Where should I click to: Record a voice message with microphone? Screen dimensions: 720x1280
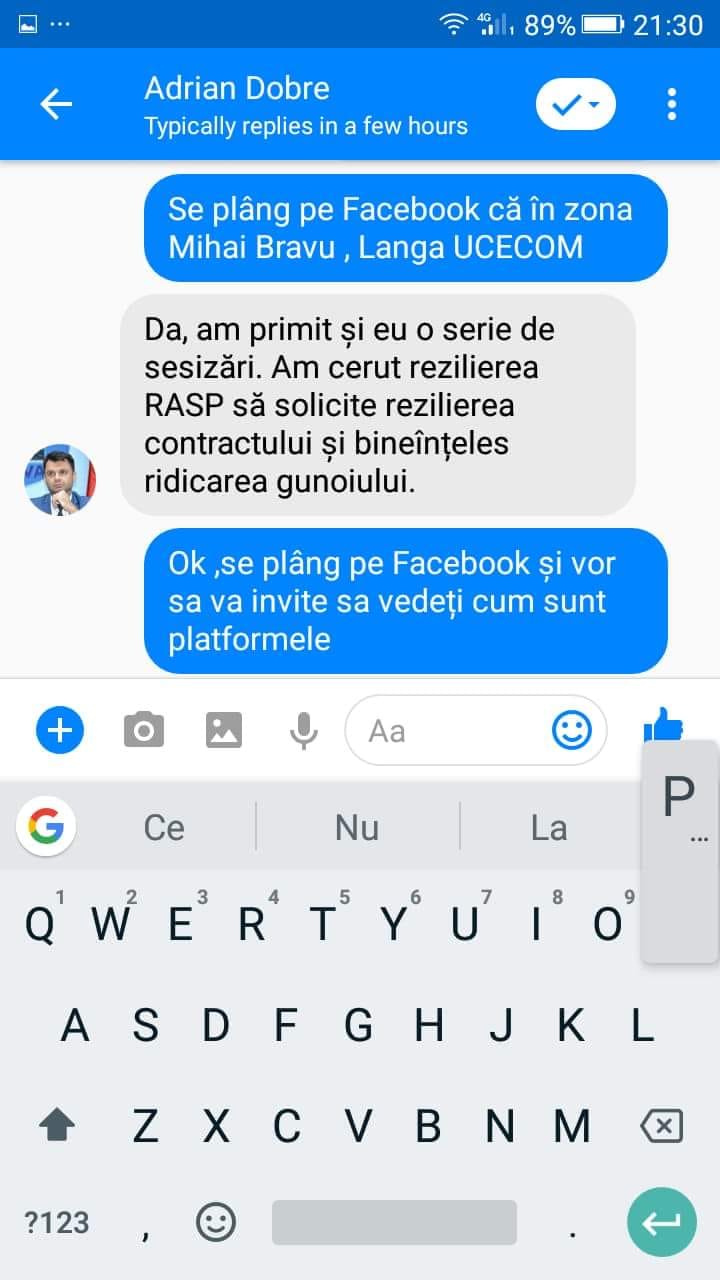click(x=303, y=731)
